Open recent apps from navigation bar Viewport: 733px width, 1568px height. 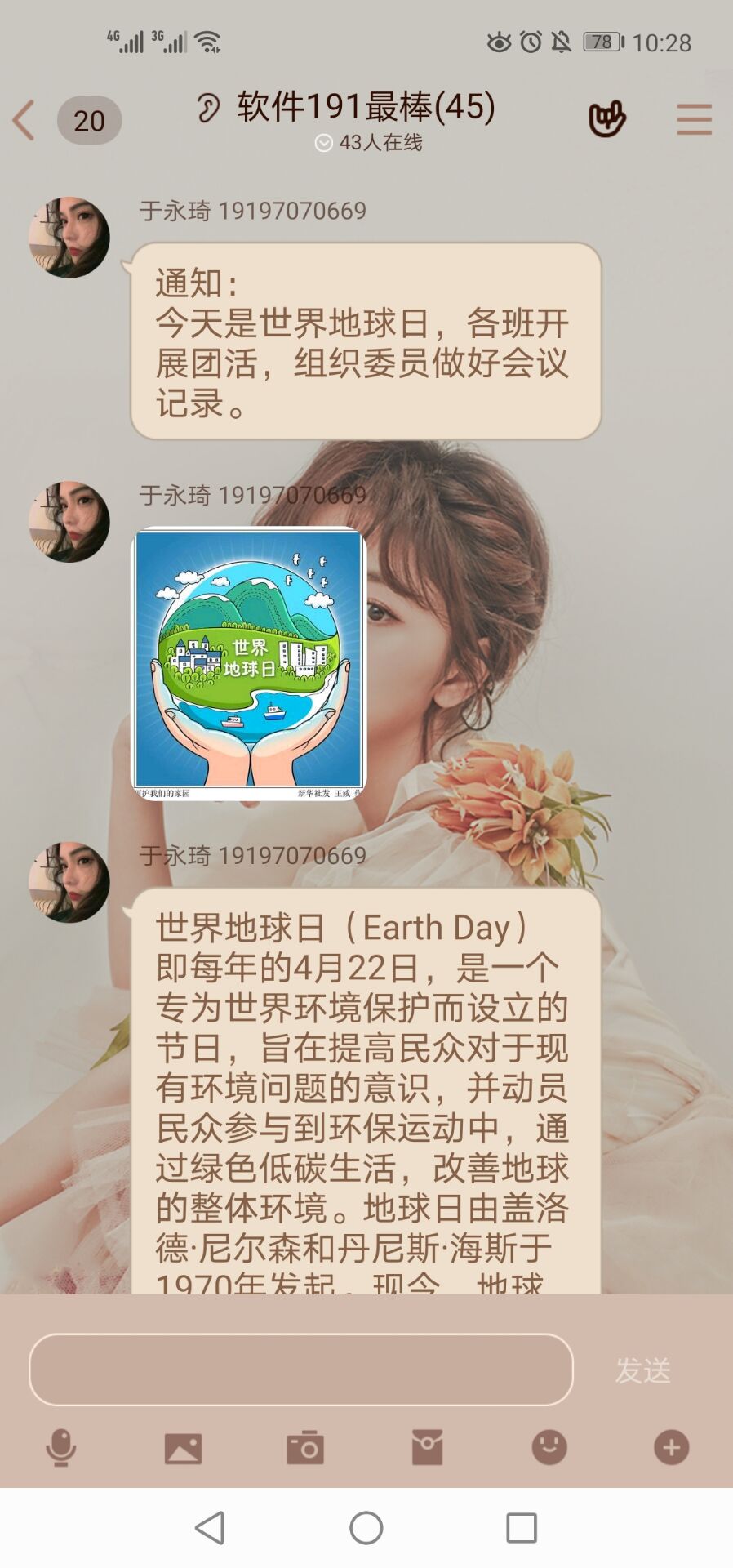click(x=522, y=1527)
